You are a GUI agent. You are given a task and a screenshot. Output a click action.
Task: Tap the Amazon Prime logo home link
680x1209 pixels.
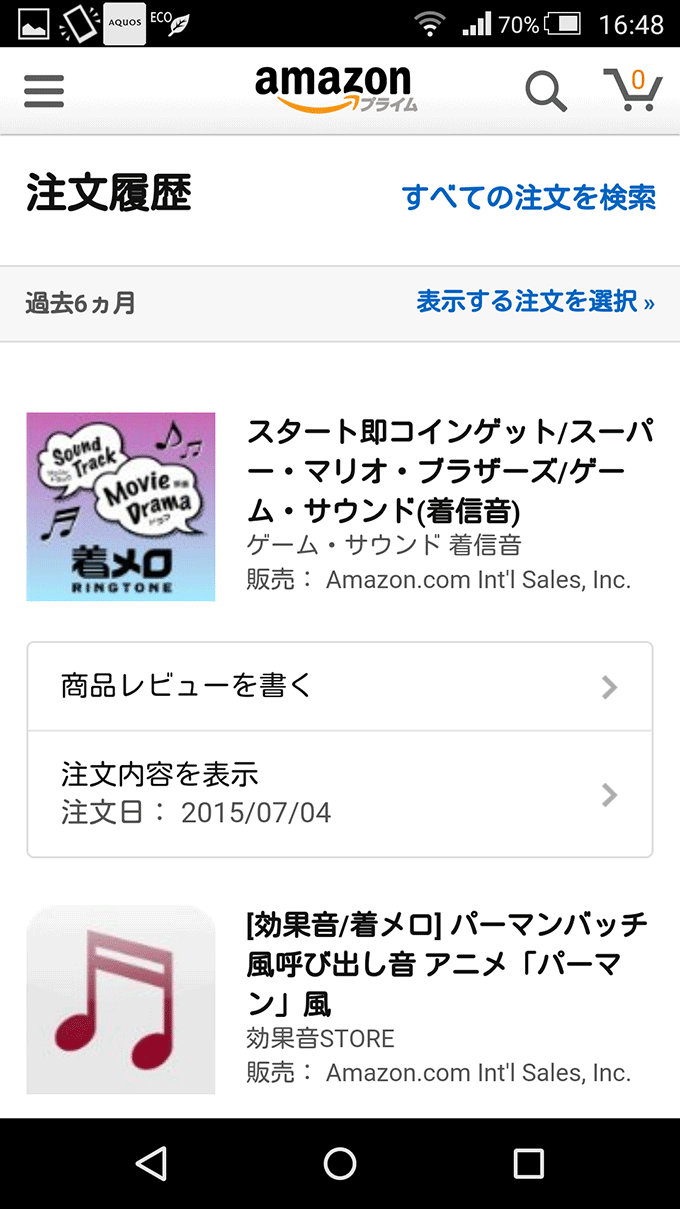(336, 89)
